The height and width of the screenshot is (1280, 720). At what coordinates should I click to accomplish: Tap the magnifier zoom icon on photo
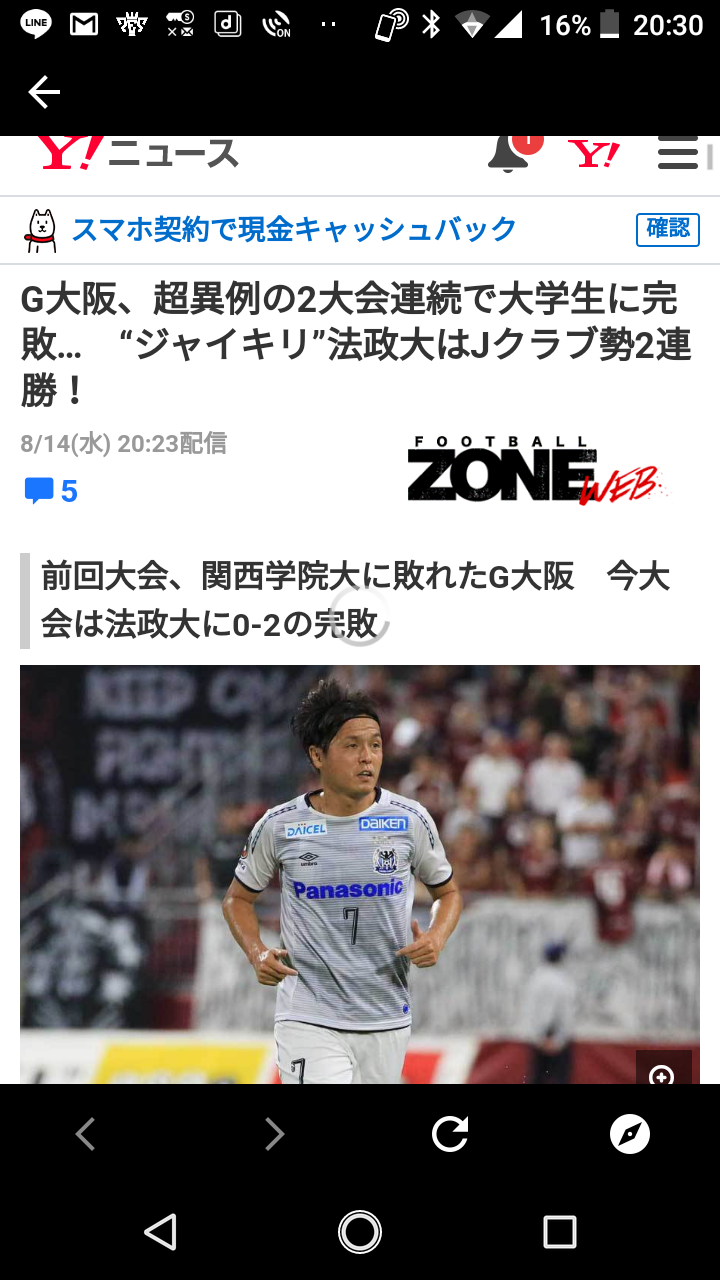pyautogui.click(x=662, y=1073)
